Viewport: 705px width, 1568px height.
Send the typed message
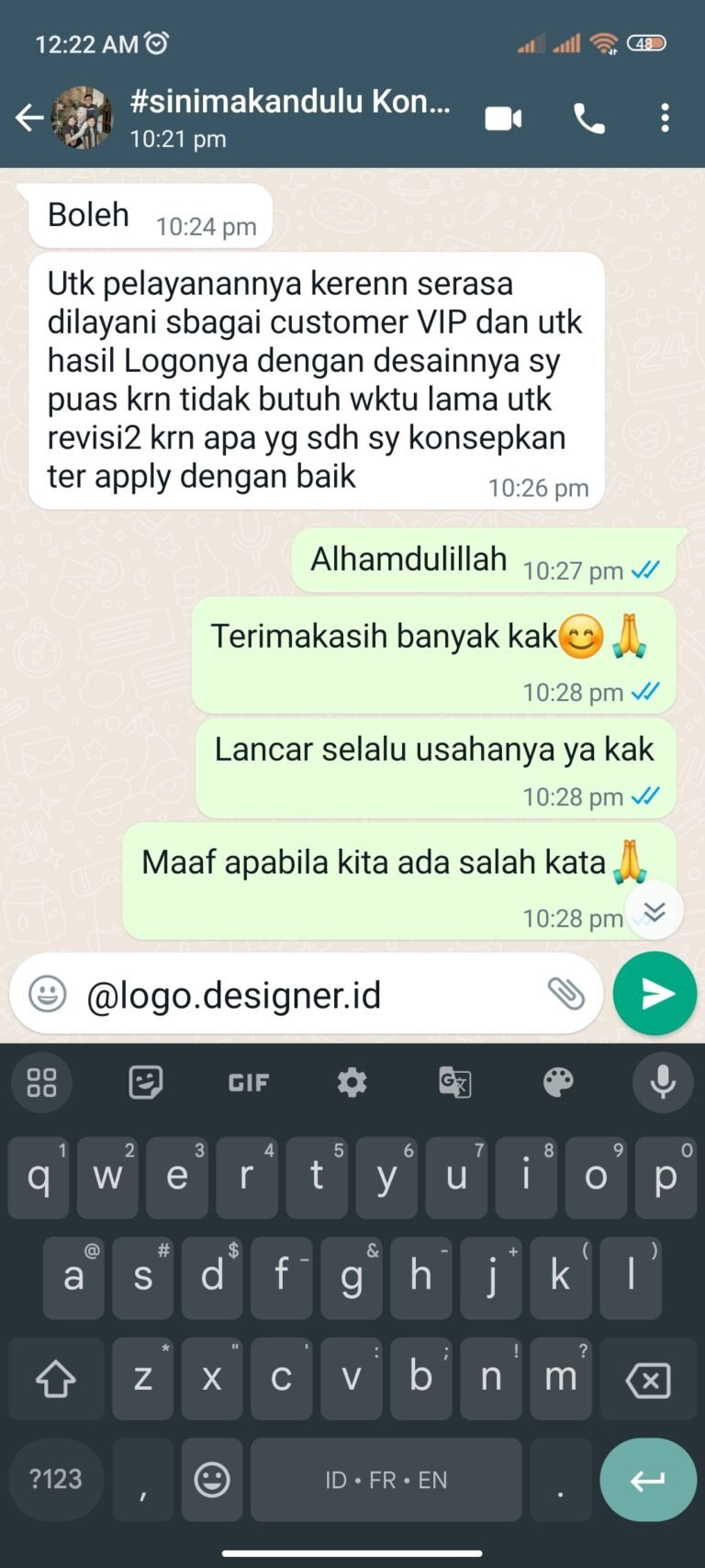pos(655,994)
